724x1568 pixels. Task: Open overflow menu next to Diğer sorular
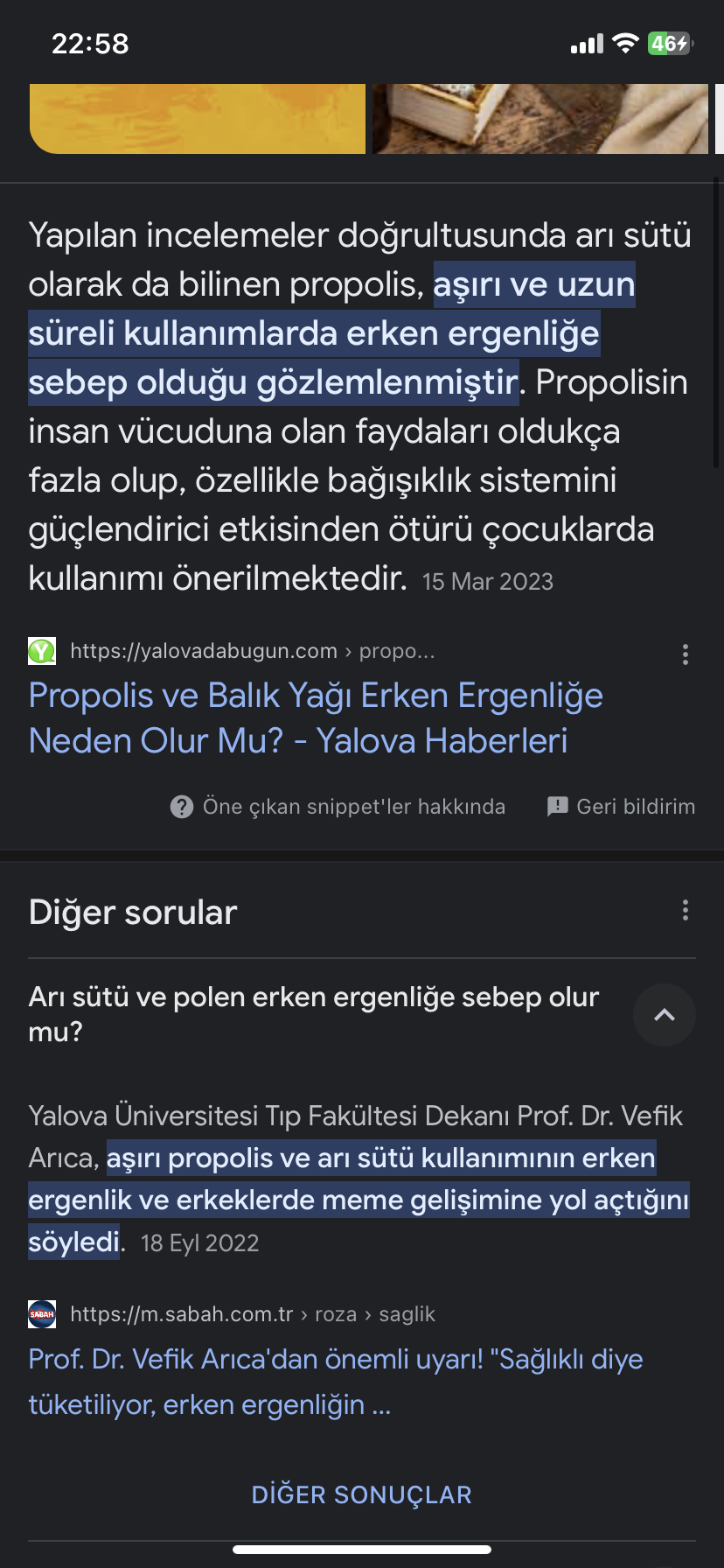[685, 910]
